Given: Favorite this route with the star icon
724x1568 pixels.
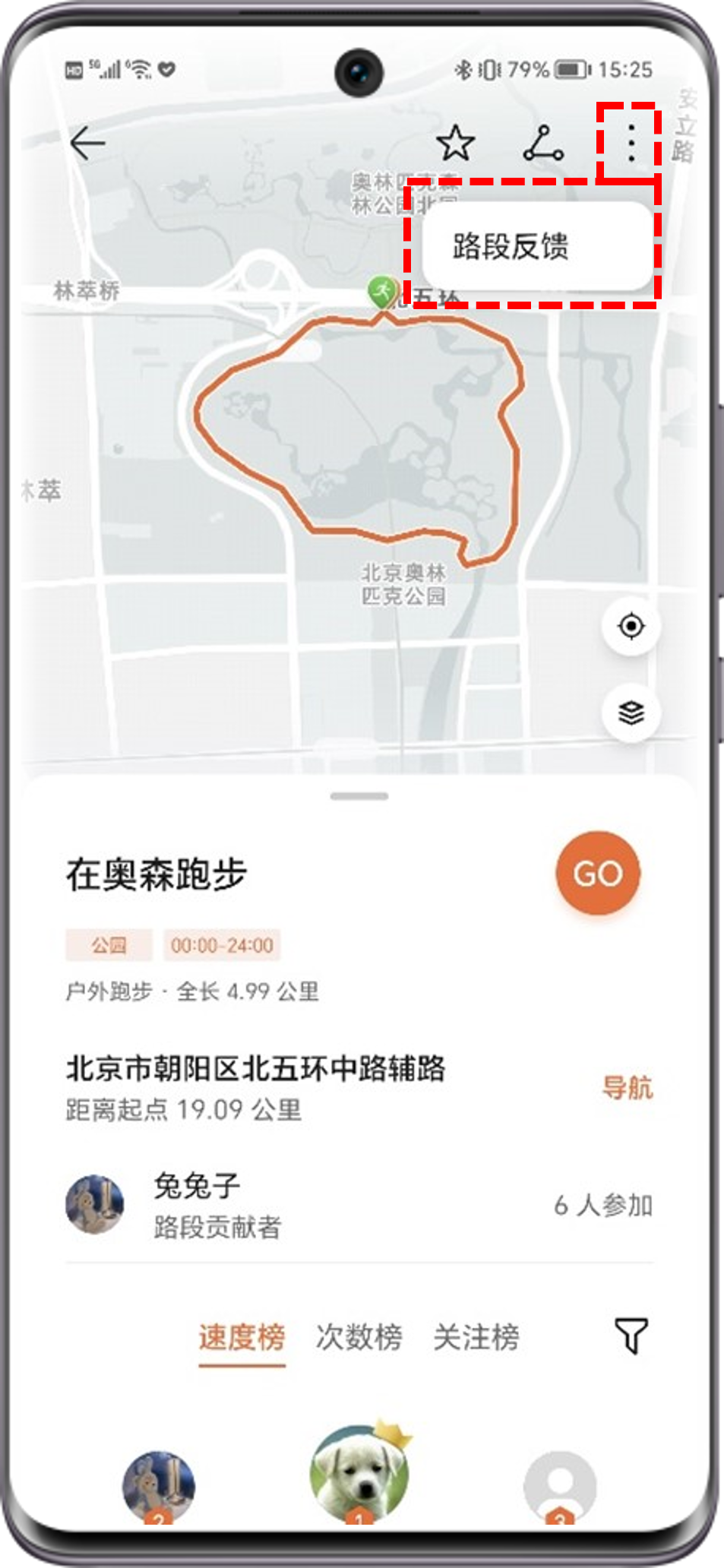Looking at the screenshot, I should coord(456,143).
